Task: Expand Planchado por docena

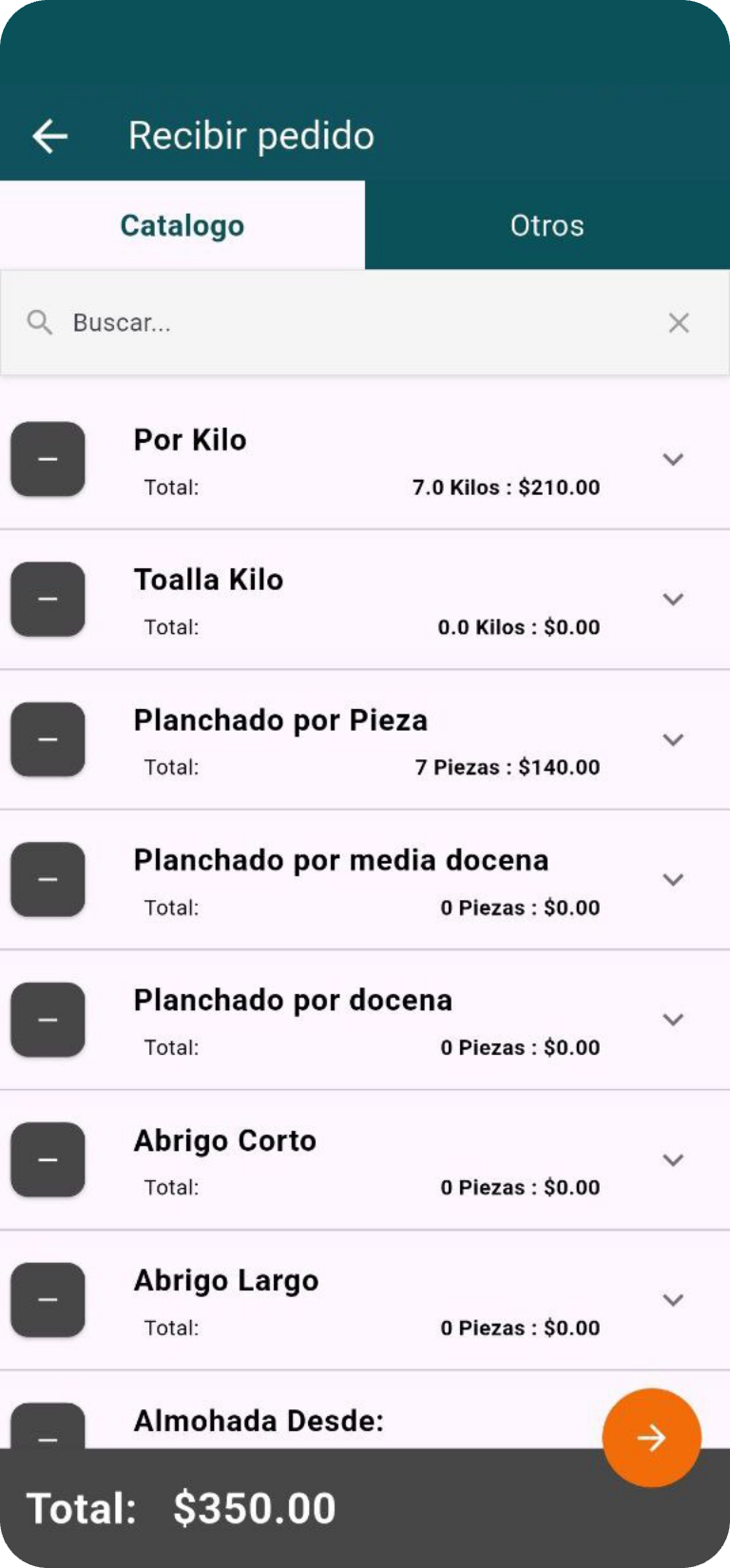Action: (x=673, y=1020)
